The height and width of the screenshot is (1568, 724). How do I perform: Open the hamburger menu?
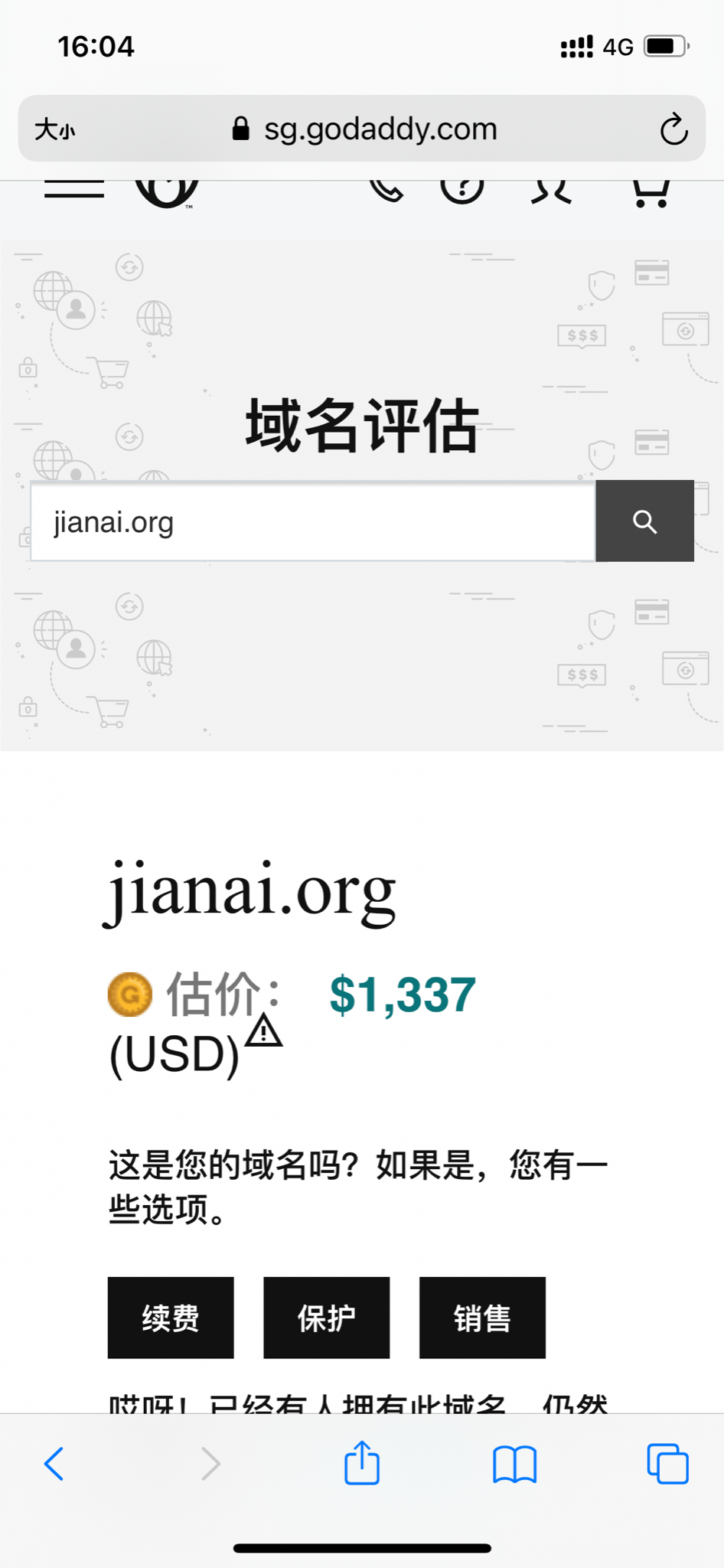tap(74, 189)
